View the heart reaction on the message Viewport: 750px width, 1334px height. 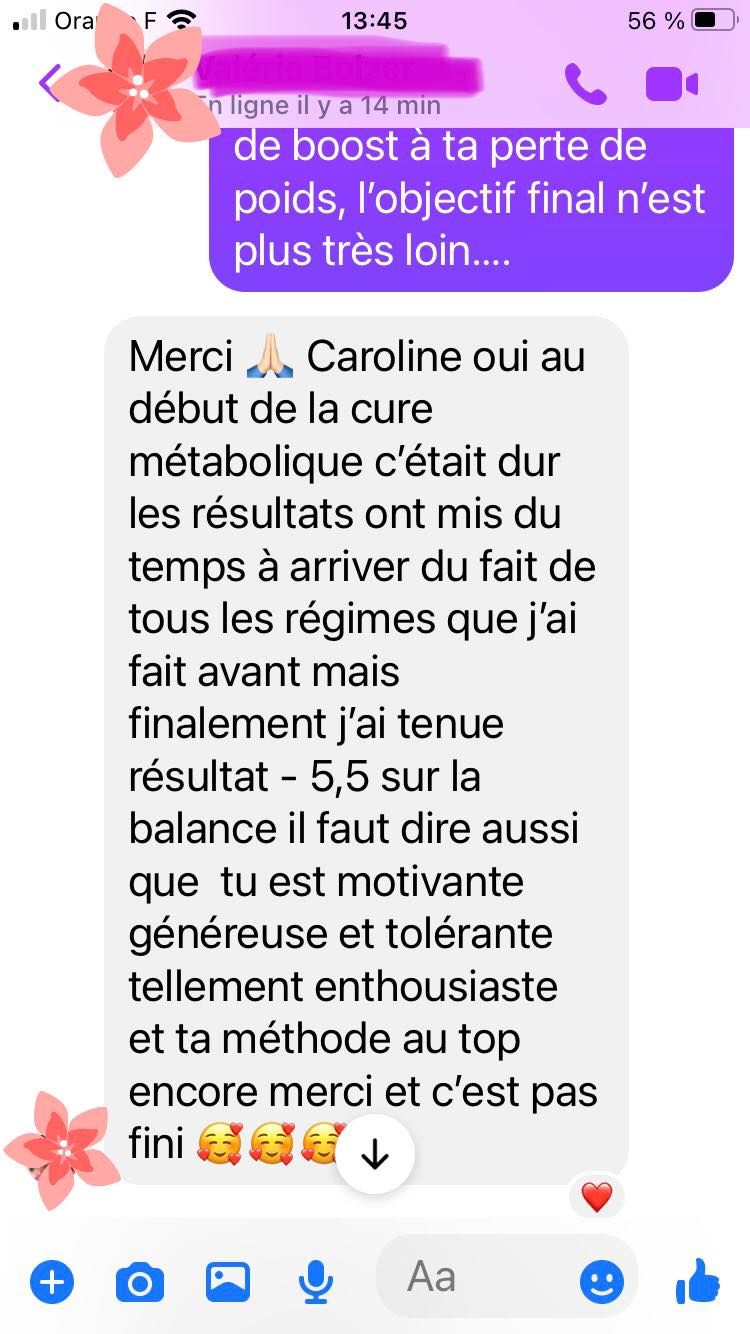597,1196
